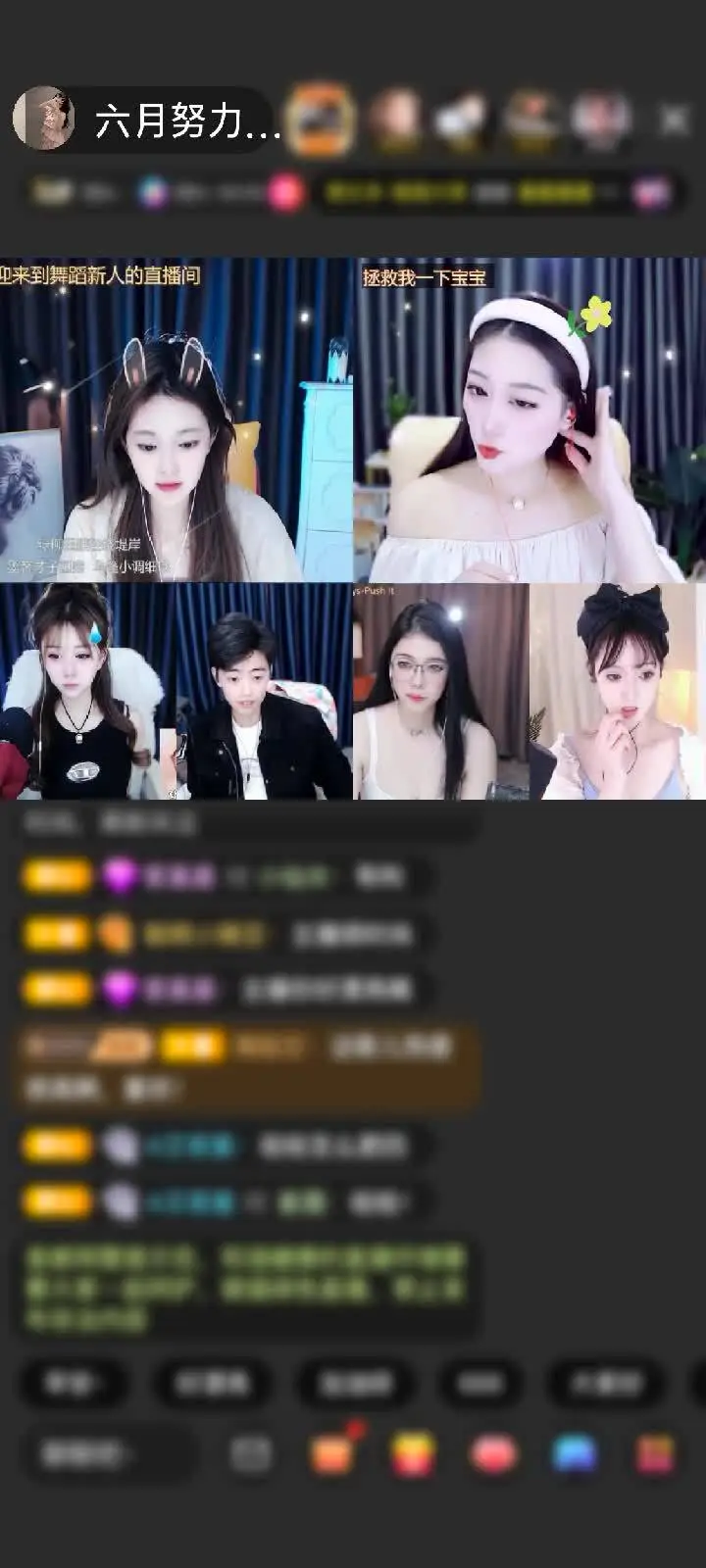The image size is (706, 1568).
Task: Open the gift icon with red dot
Action: click(x=333, y=1452)
